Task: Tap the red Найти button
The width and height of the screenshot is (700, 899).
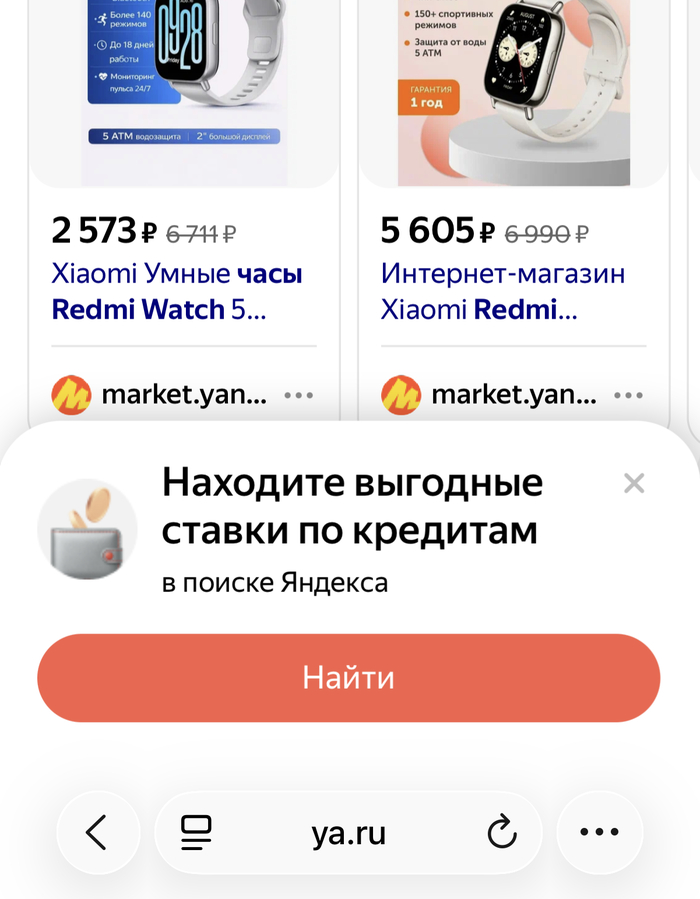Action: 349,678
